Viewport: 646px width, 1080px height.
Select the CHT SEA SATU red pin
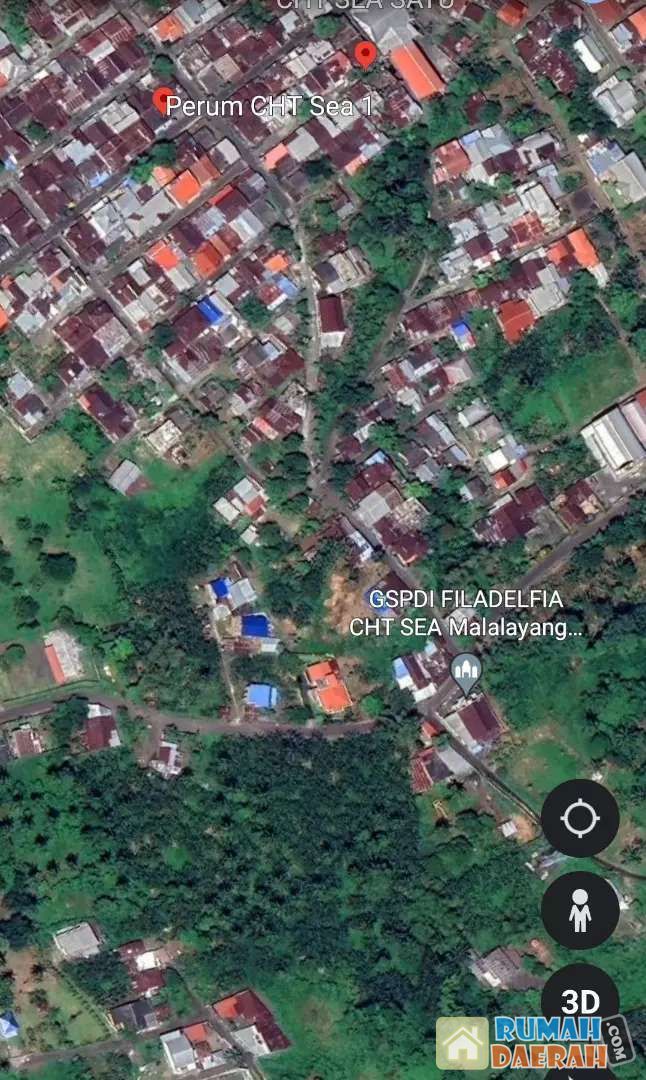pos(366,53)
